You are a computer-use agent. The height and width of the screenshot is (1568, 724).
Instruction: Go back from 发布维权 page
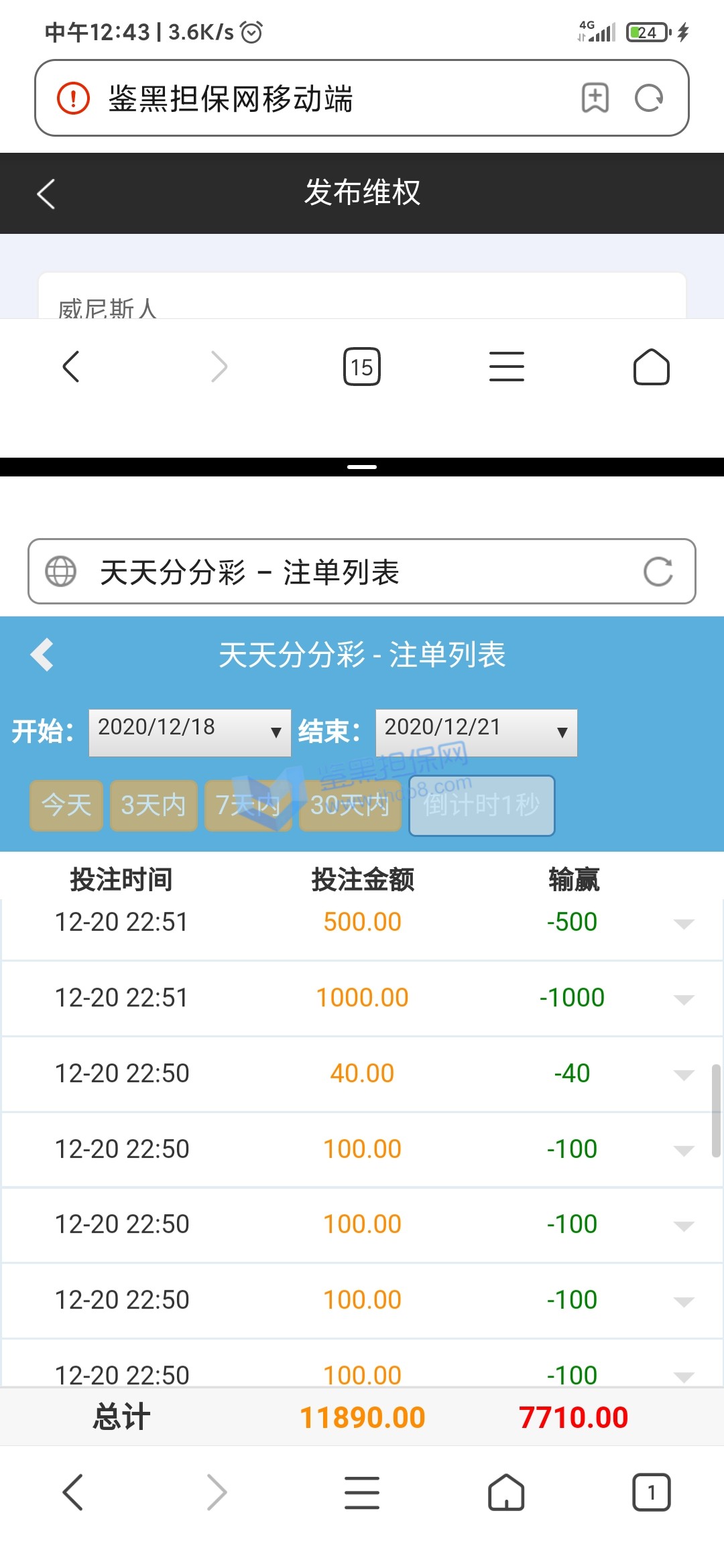46,194
